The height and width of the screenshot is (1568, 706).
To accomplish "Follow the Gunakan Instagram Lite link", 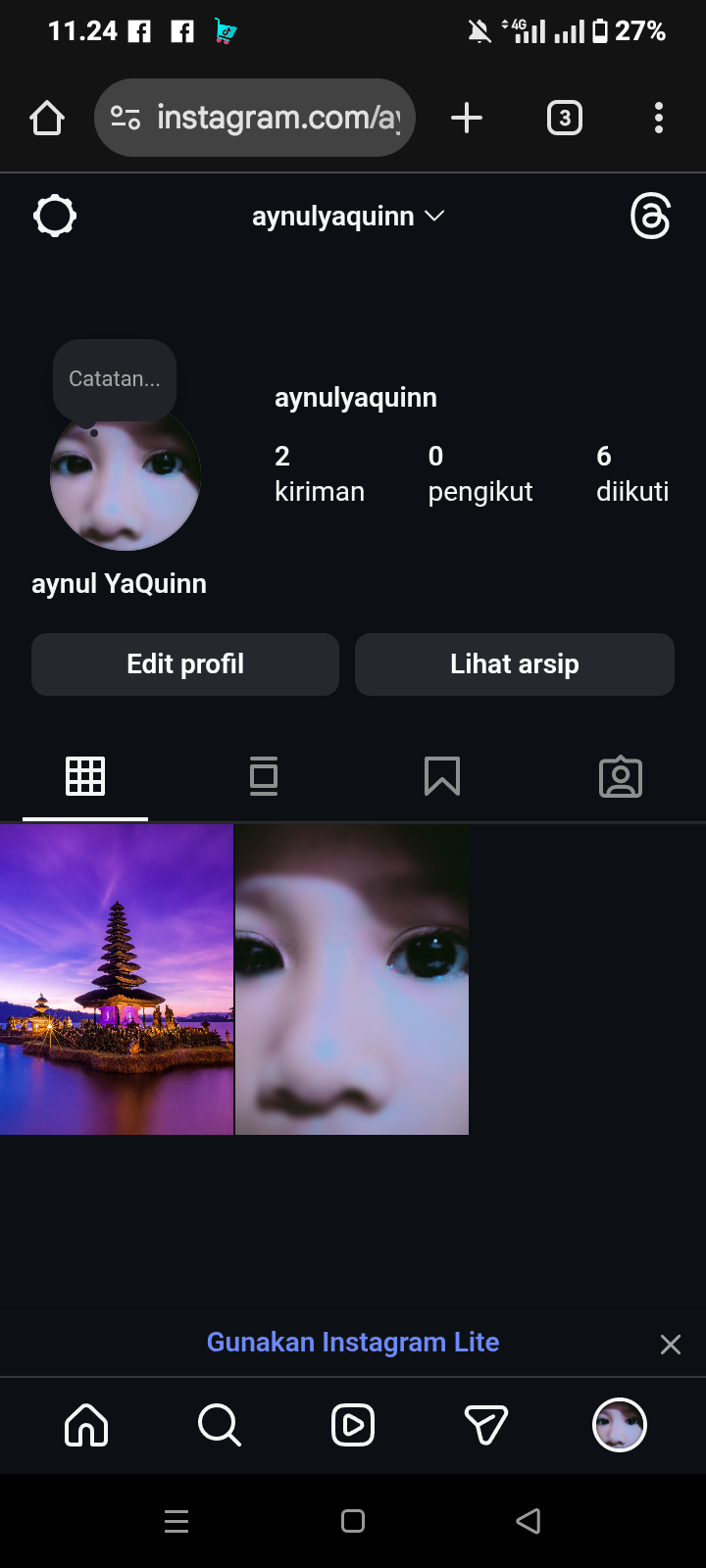I will (x=353, y=1342).
